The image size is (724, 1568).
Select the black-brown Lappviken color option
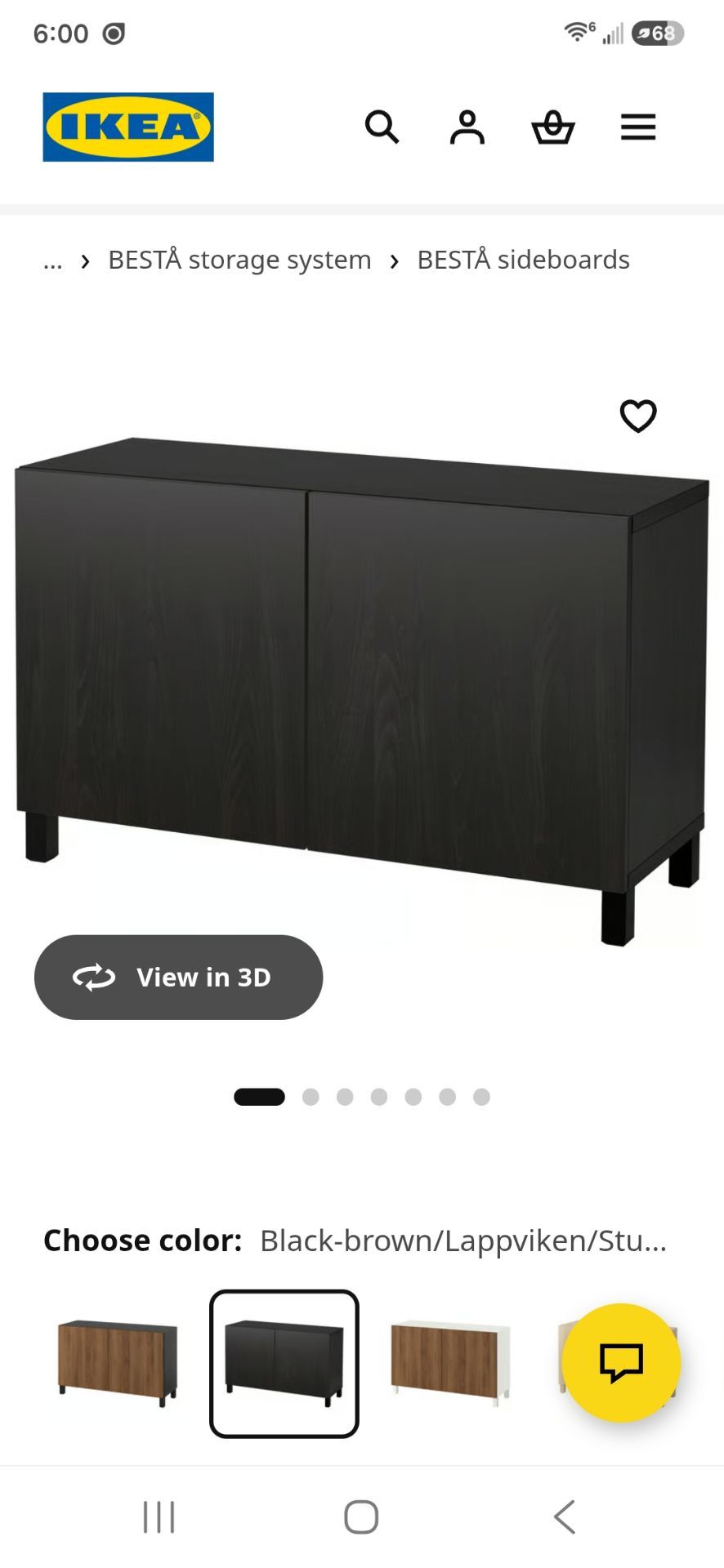[284, 1363]
